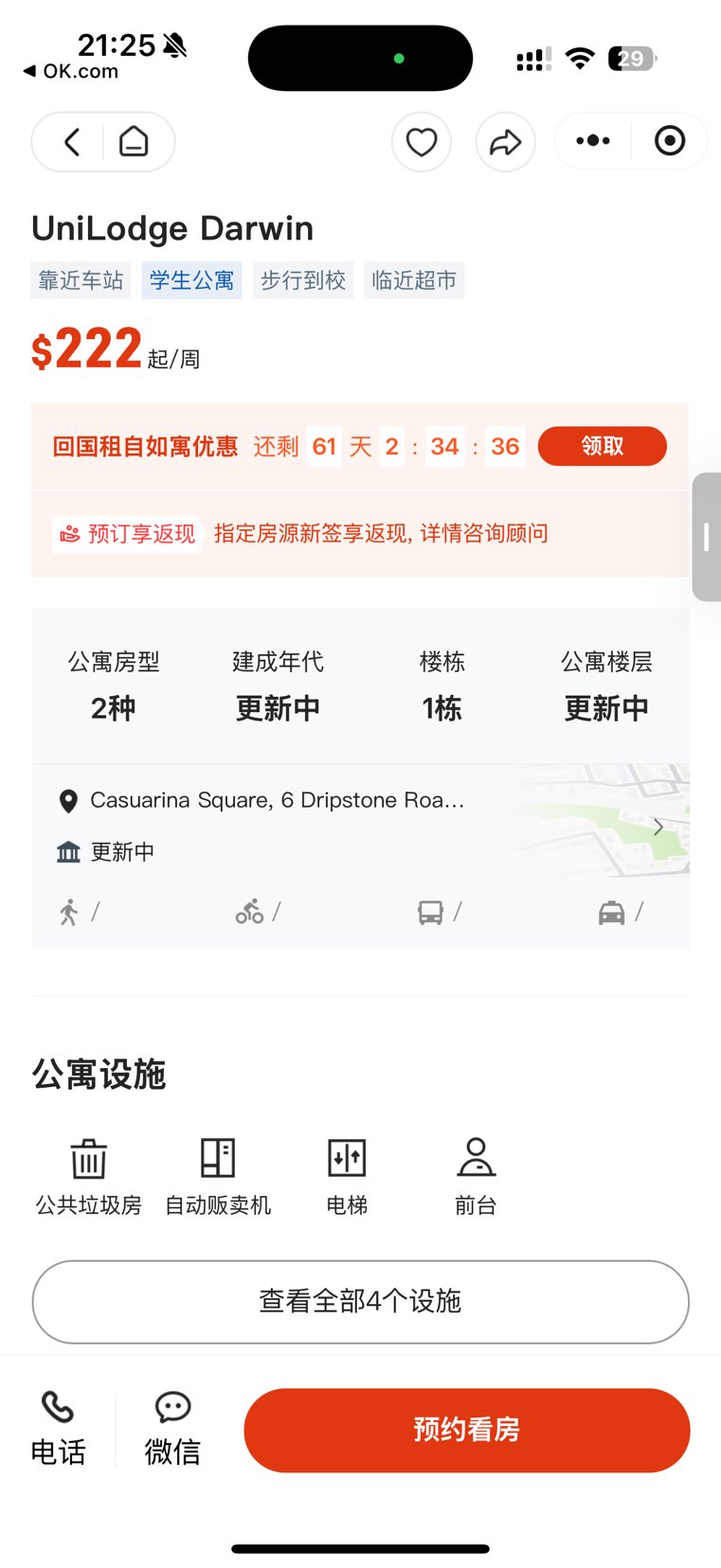View all facilities via 查看全部4个设施

pyautogui.click(x=360, y=1301)
